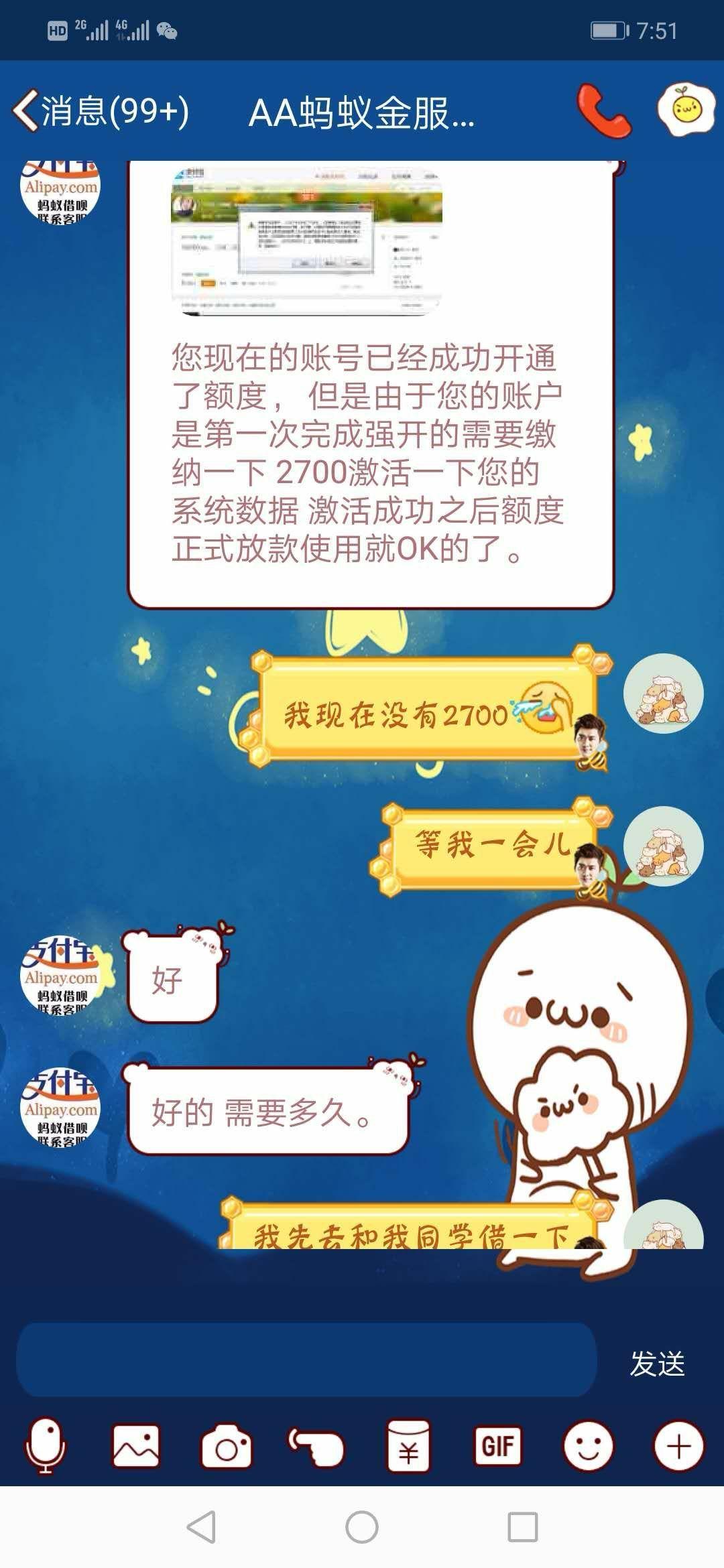Start a voice call with this contact
Screen dimensions: 724x1568
click(603, 111)
